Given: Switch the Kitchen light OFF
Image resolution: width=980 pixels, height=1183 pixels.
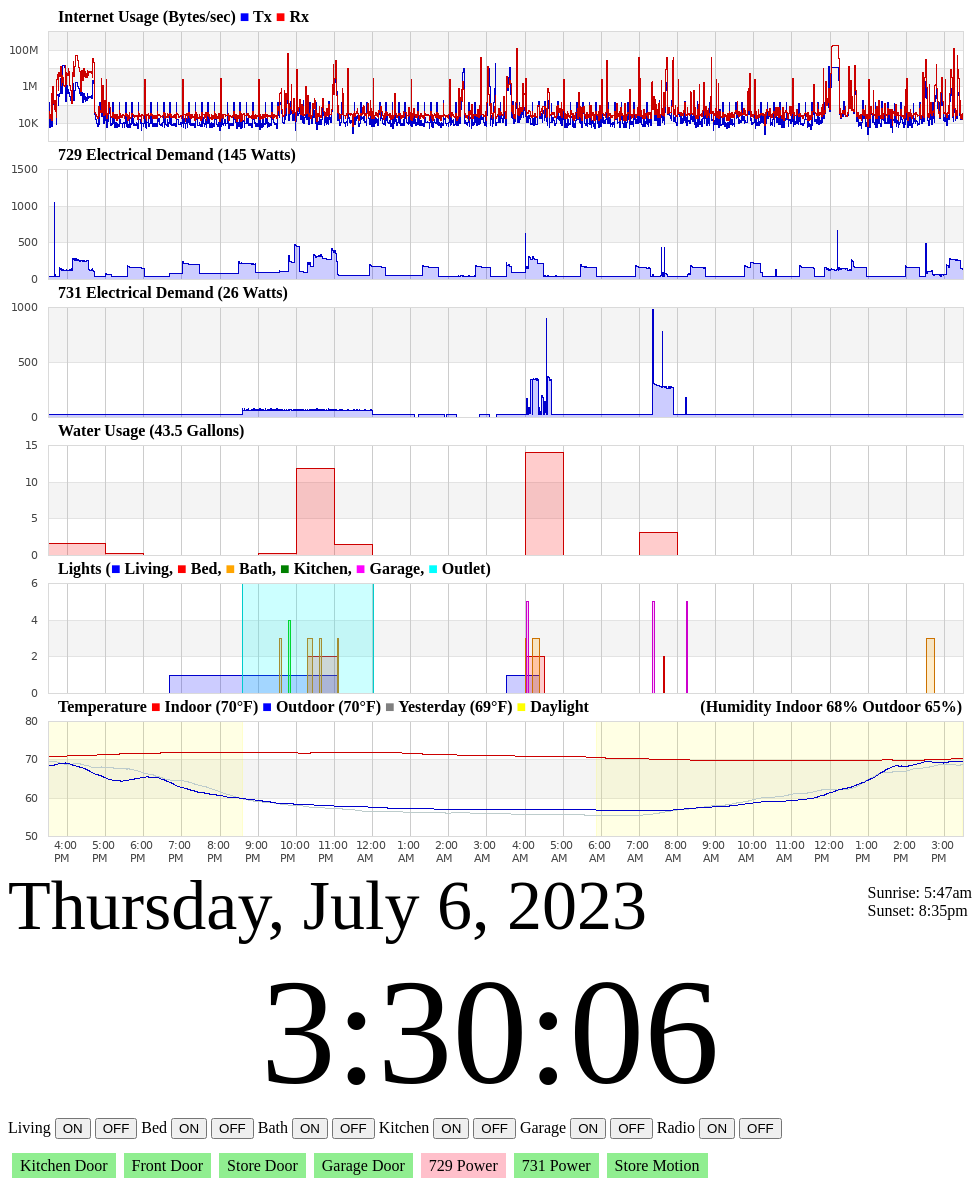Looking at the screenshot, I should pos(494,1128).
